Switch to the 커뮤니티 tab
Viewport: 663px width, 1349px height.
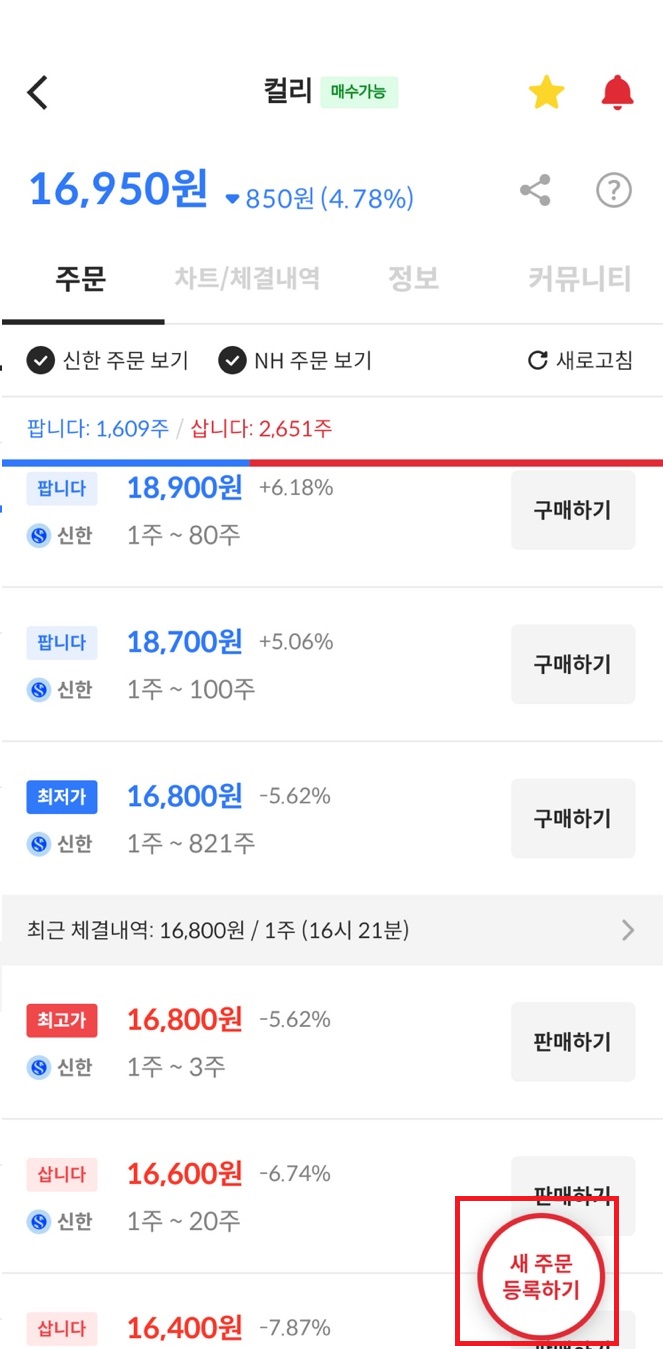point(580,278)
